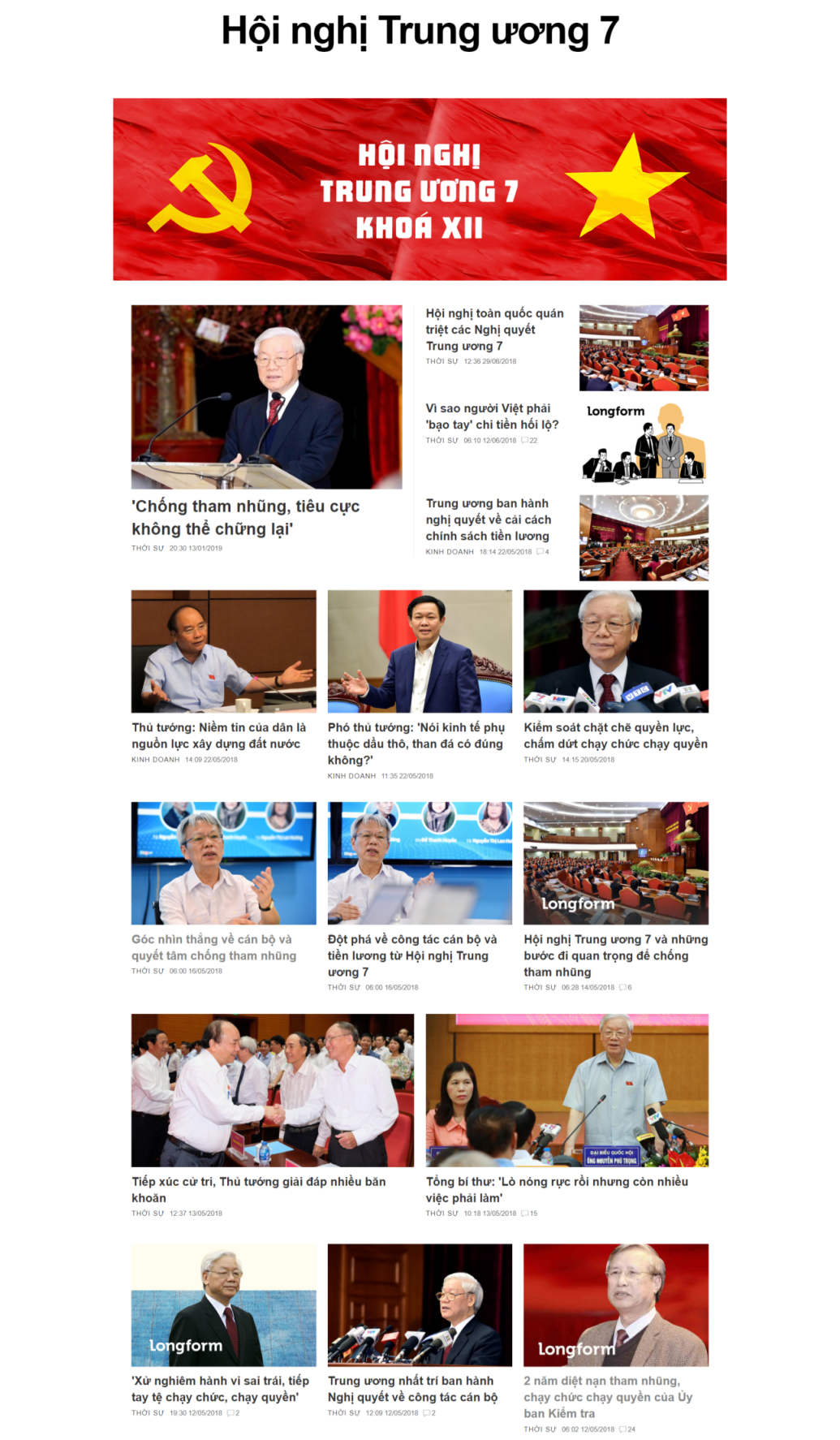The width and height of the screenshot is (840, 1440).
Task: Open 'Kiểm soát chặt chẽ quyền lực' article
Action: pos(615,735)
